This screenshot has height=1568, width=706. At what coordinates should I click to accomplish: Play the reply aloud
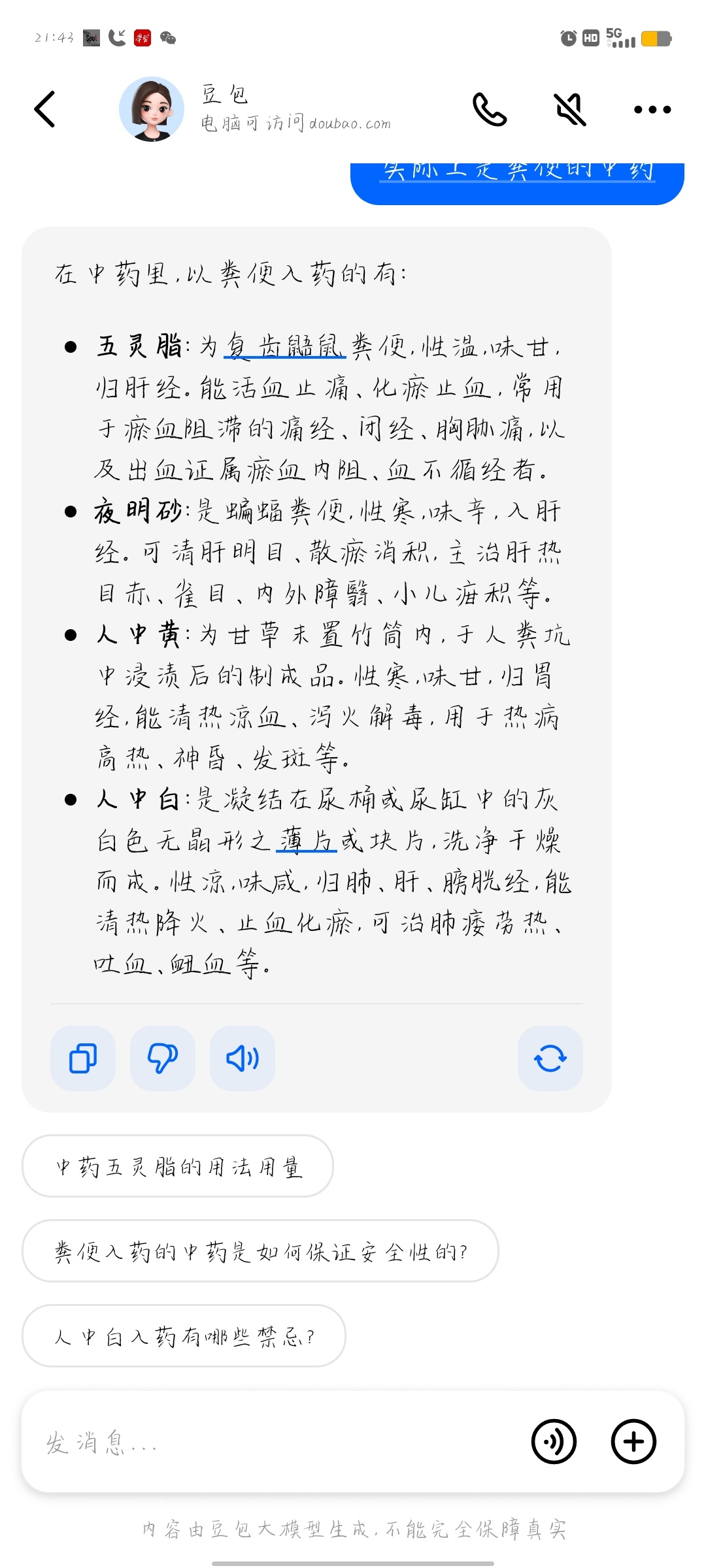pos(243,1058)
